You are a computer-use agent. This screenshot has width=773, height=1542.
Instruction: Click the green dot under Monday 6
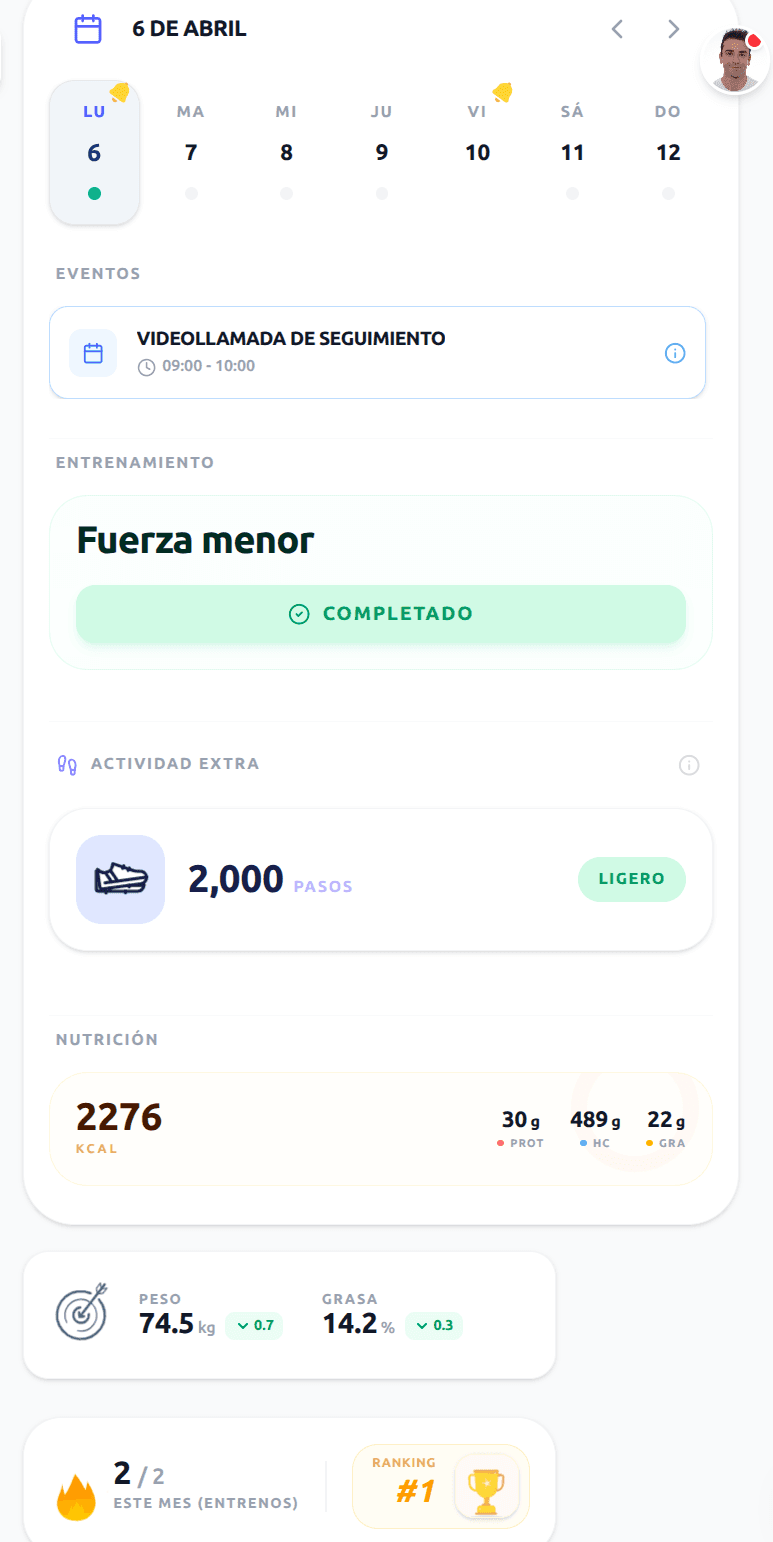(x=94, y=193)
